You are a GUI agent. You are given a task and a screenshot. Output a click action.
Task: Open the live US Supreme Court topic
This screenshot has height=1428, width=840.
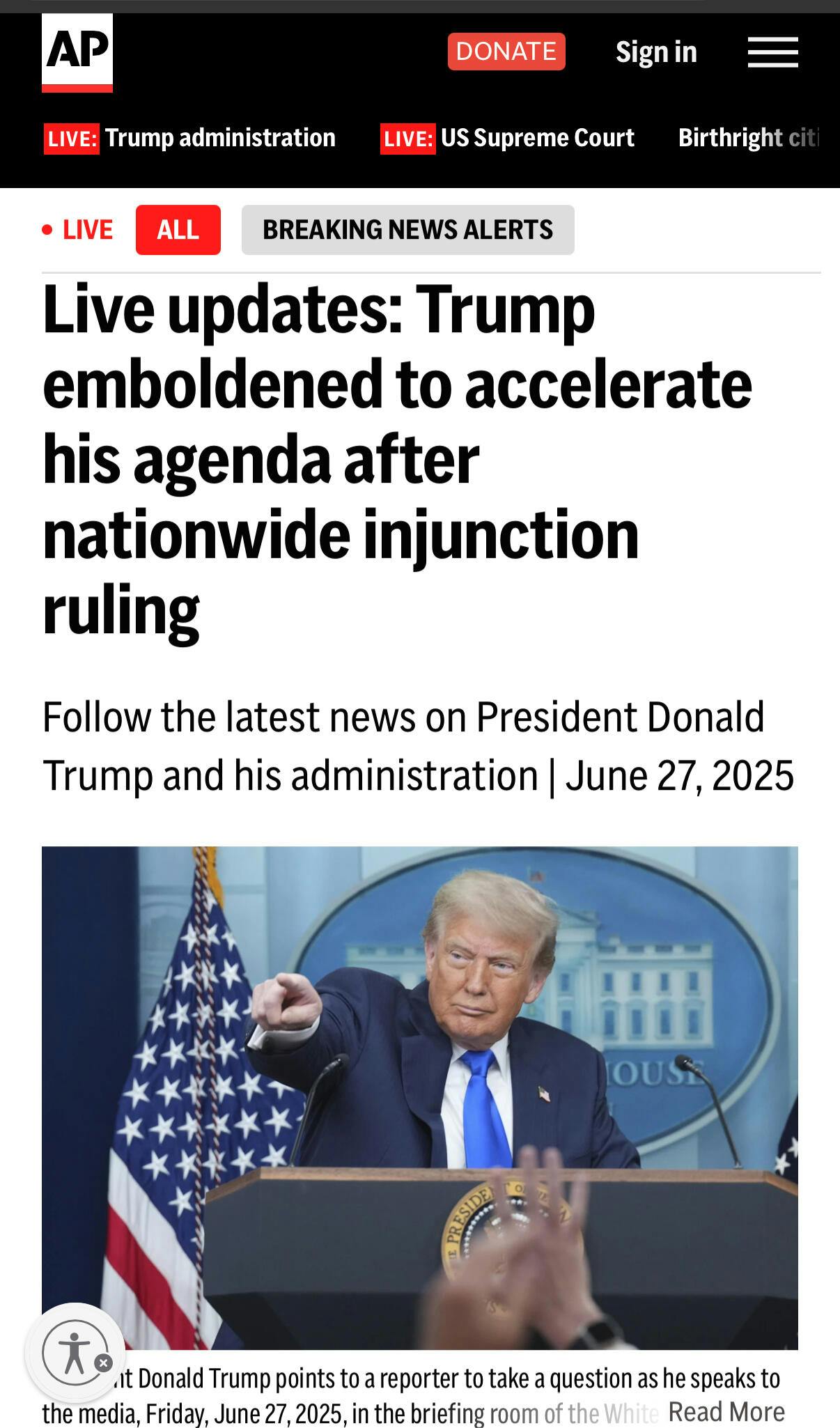point(507,138)
